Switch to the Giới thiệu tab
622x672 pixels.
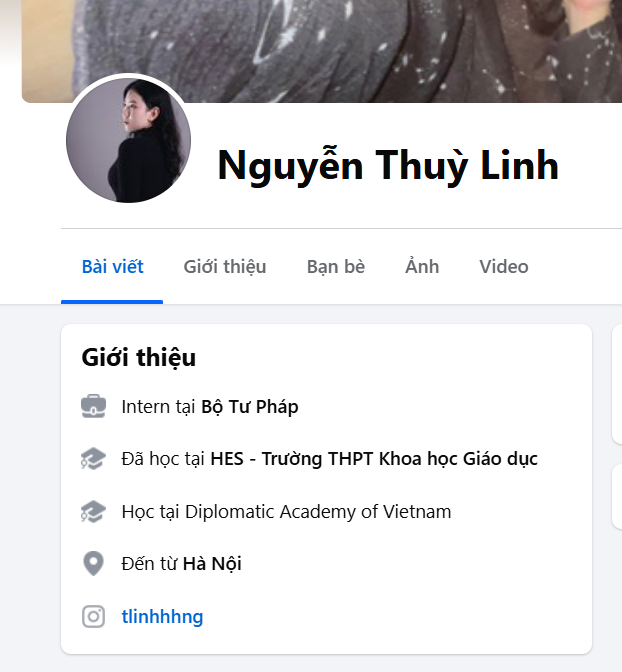(225, 267)
